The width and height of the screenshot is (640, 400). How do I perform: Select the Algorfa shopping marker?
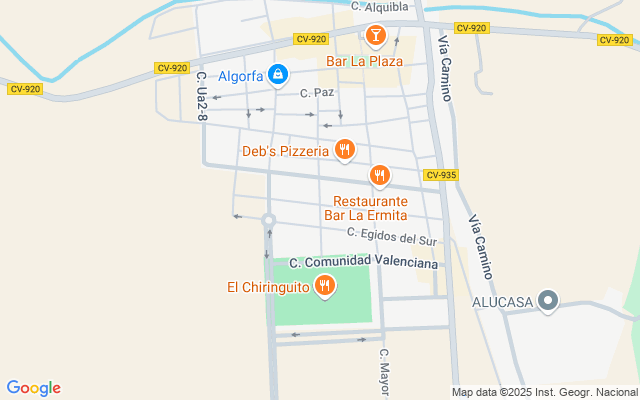pos(278,74)
